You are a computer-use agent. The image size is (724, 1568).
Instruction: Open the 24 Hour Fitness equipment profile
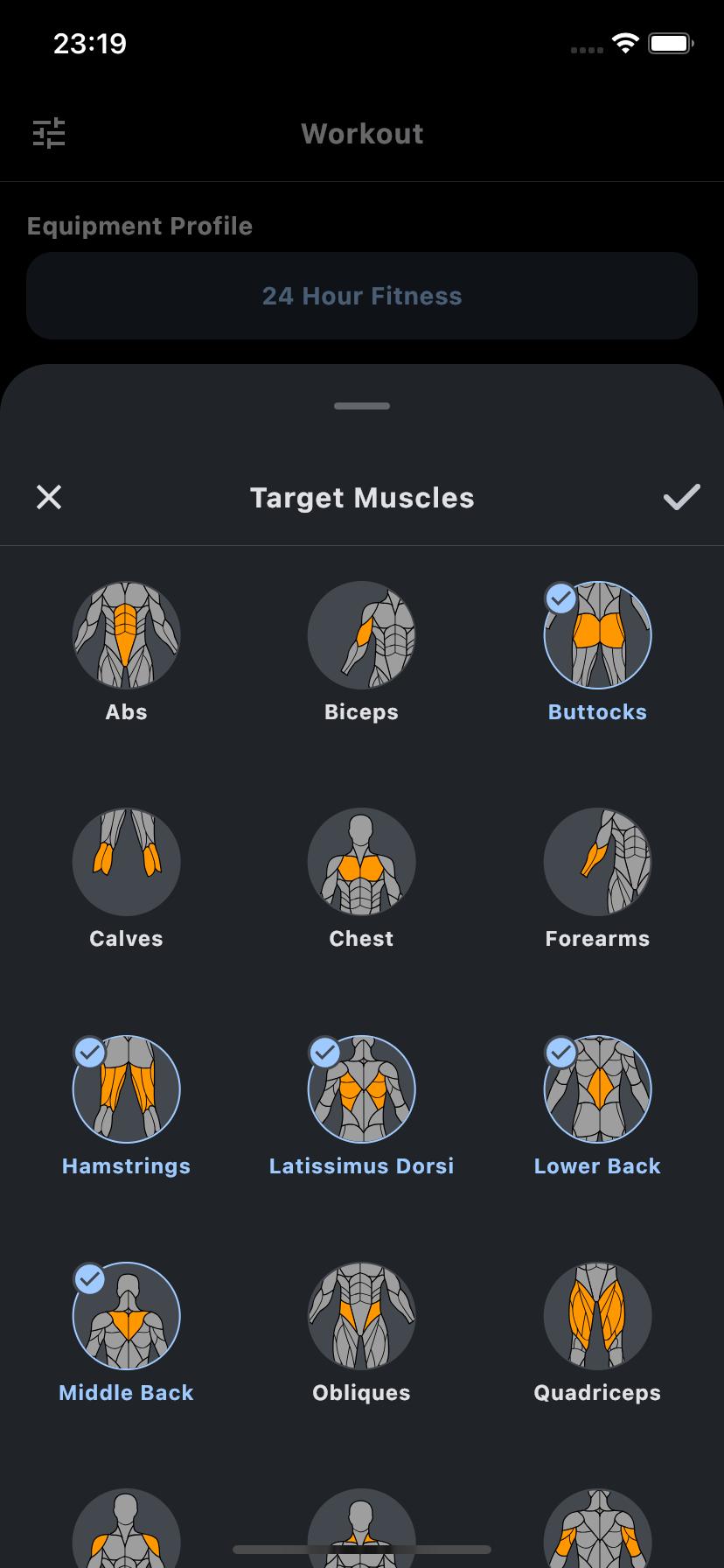click(x=361, y=296)
